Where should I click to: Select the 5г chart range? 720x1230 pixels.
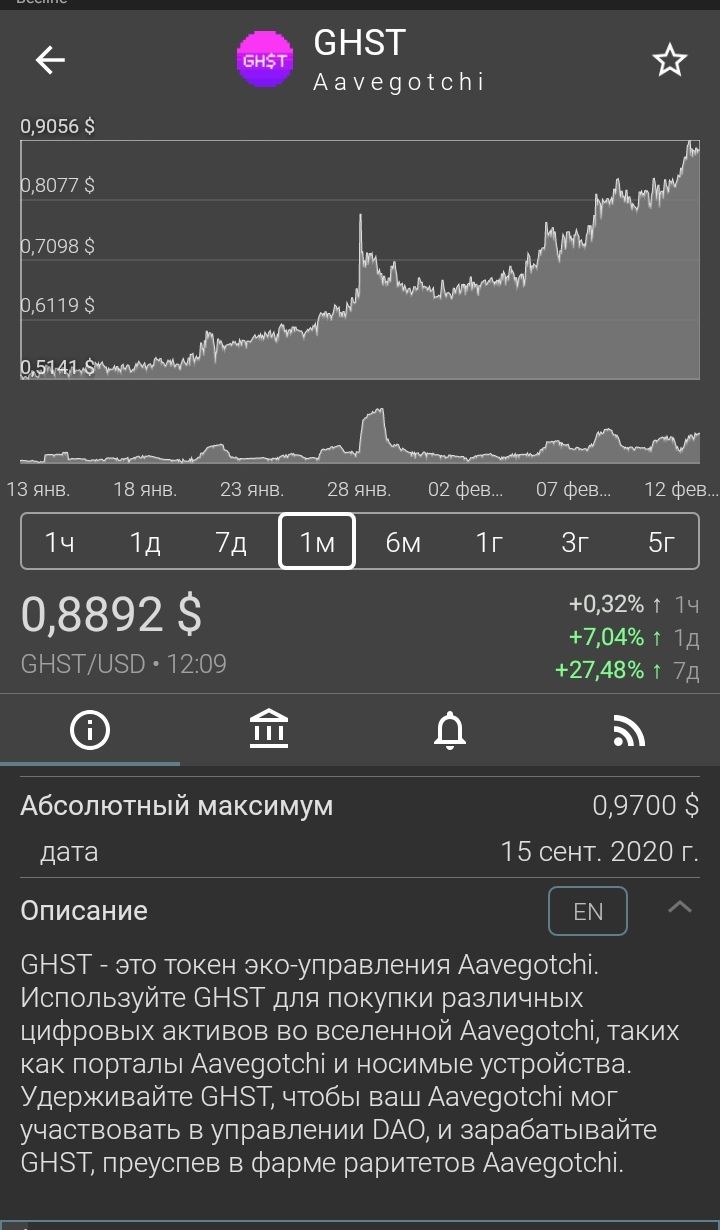(x=661, y=542)
